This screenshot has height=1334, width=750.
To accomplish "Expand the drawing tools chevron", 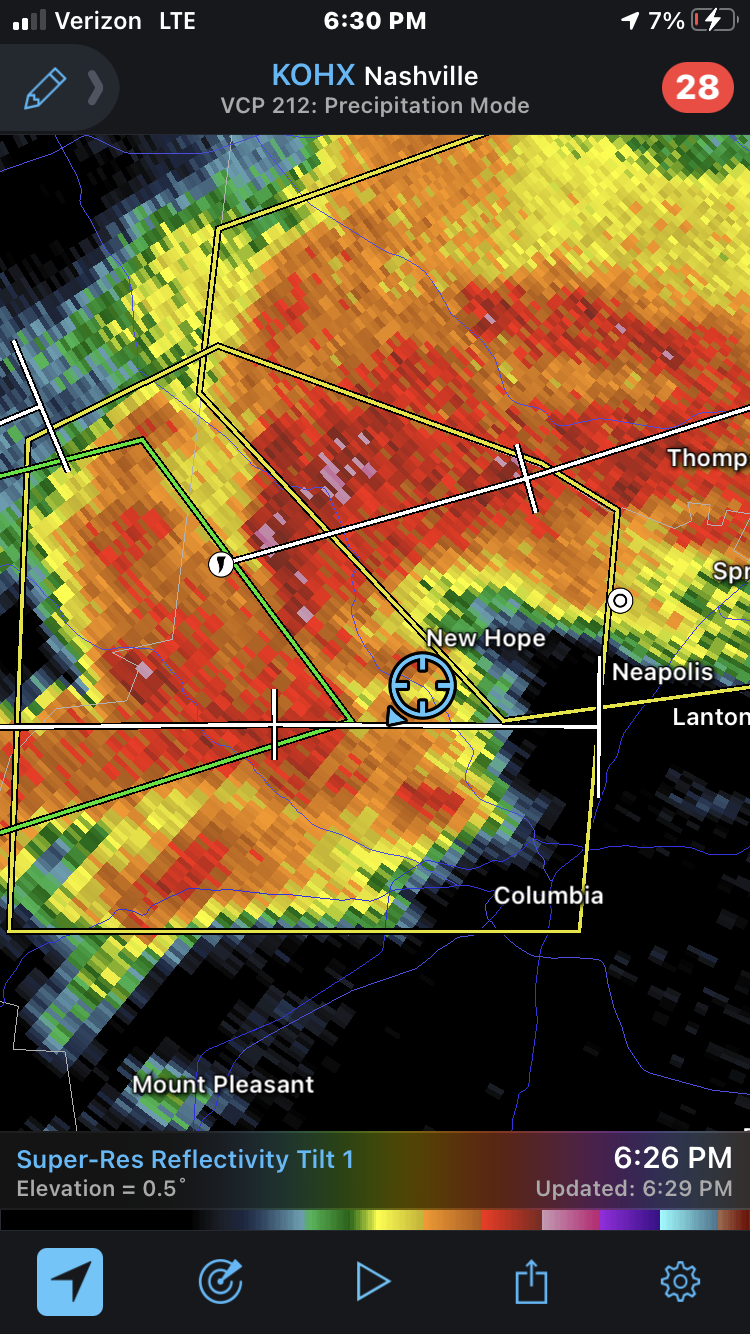I will (95, 88).
